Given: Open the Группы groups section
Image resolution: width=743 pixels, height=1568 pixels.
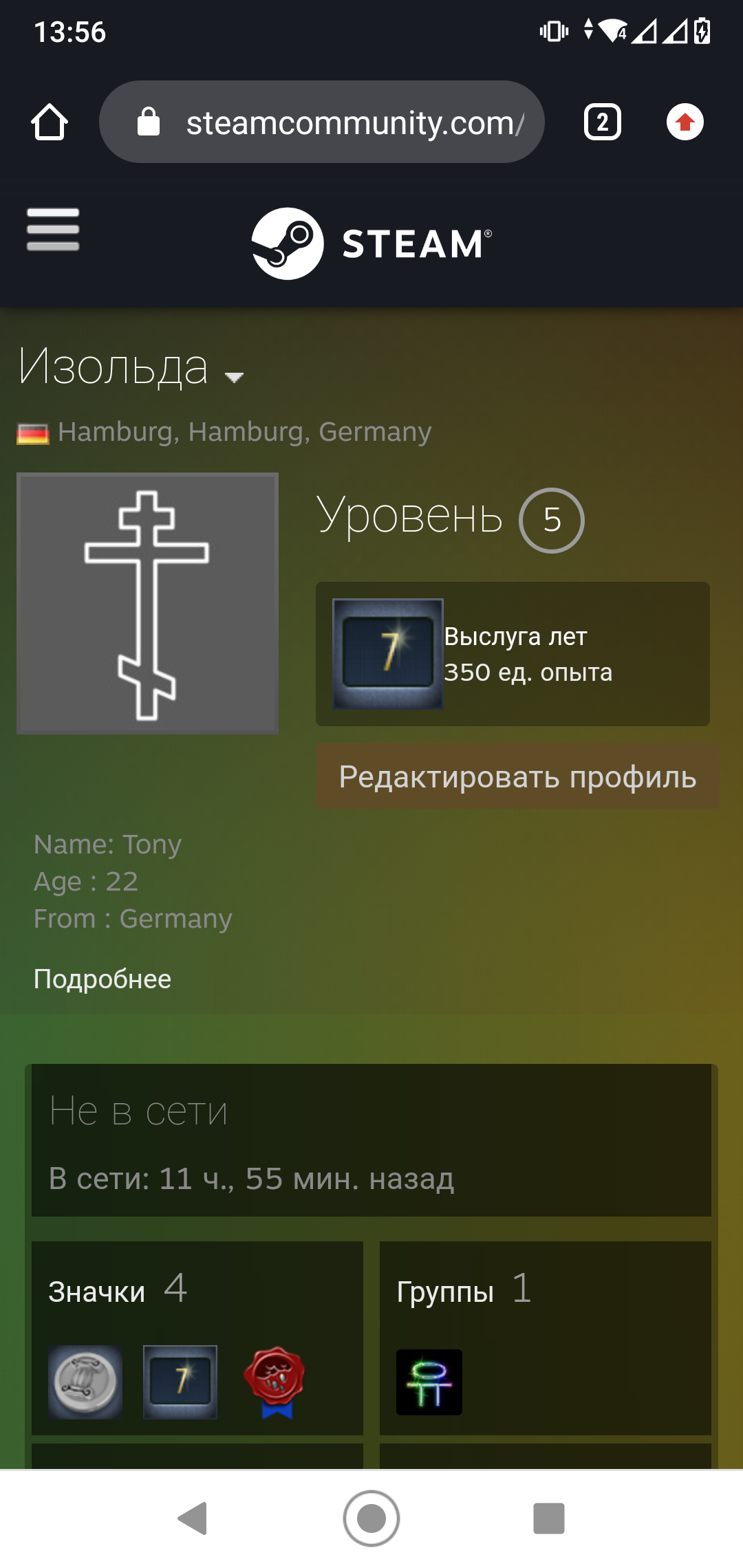Looking at the screenshot, I should [464, 1290].
